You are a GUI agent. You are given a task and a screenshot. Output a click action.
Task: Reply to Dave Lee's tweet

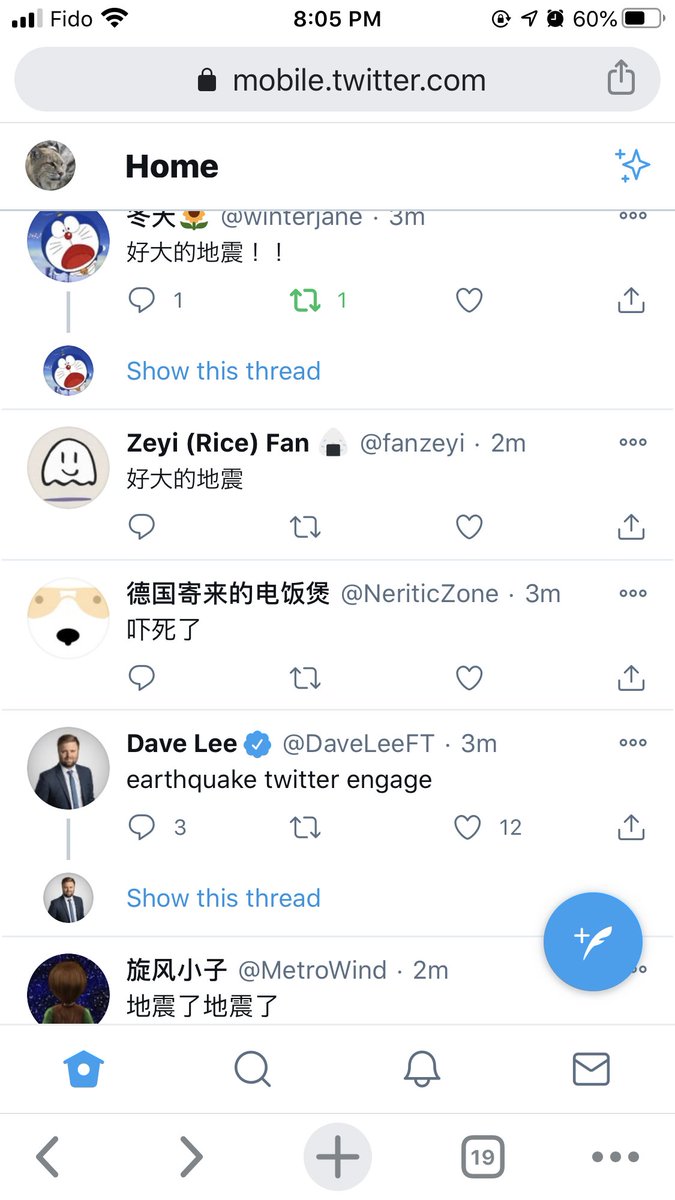pyautogui.click(x=142, y=827)
